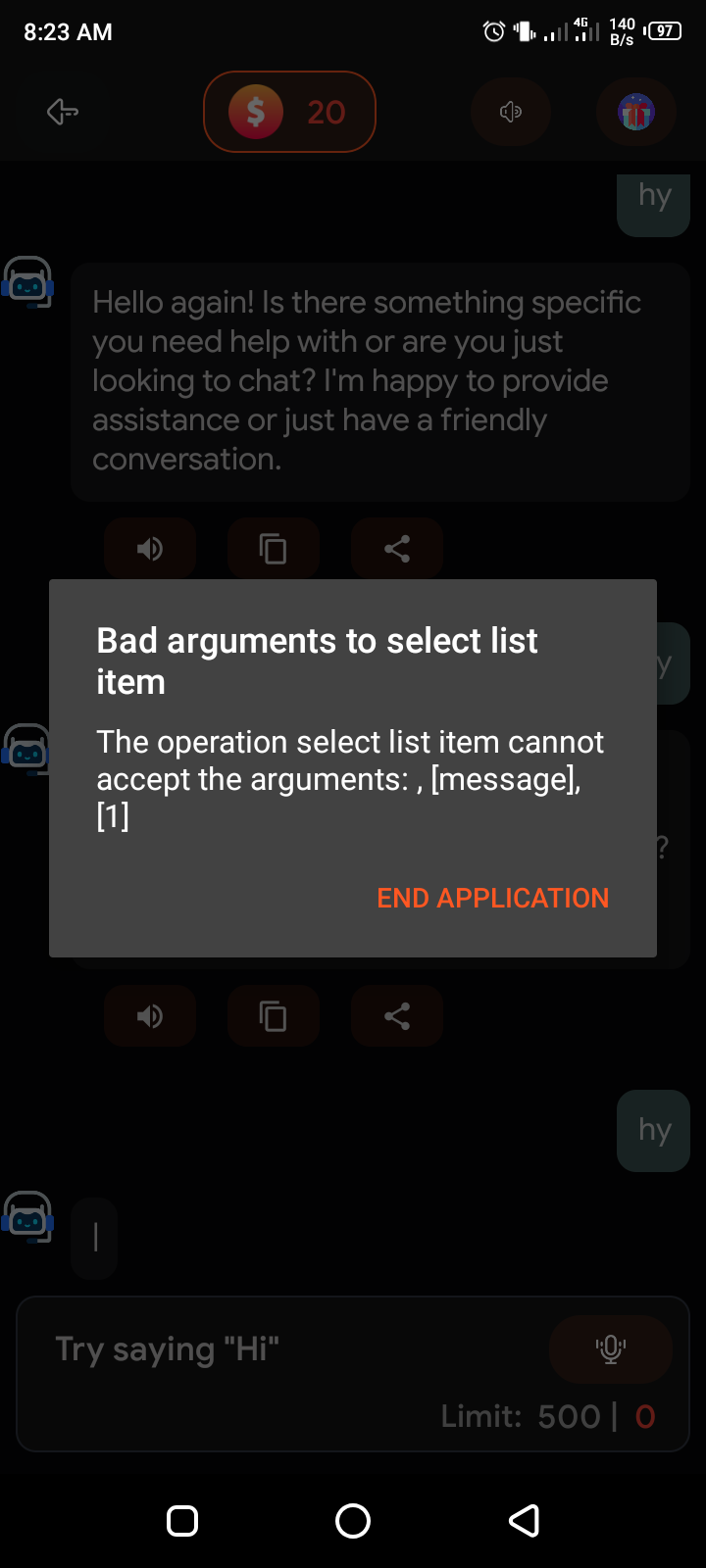Go to the home screen
Viewport: 706px width, 1568px height.
coord(353,1521)
